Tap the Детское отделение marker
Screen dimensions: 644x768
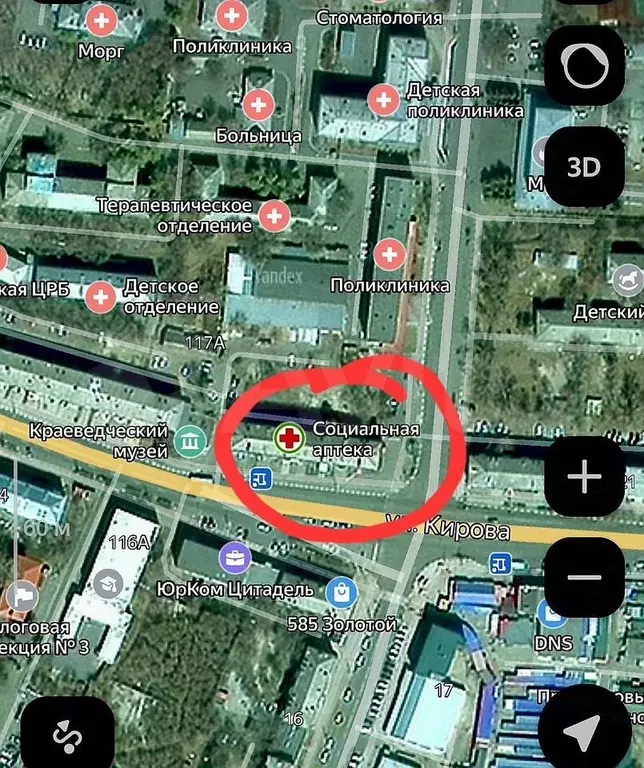click(100, 296)
